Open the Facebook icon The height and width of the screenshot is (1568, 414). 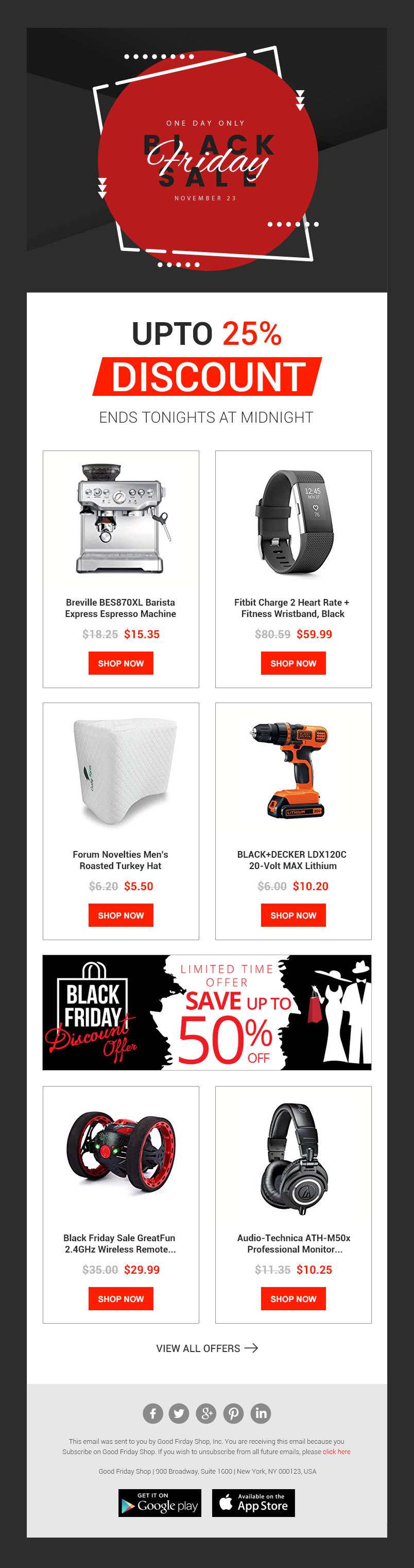click(x=152, y=1413)
